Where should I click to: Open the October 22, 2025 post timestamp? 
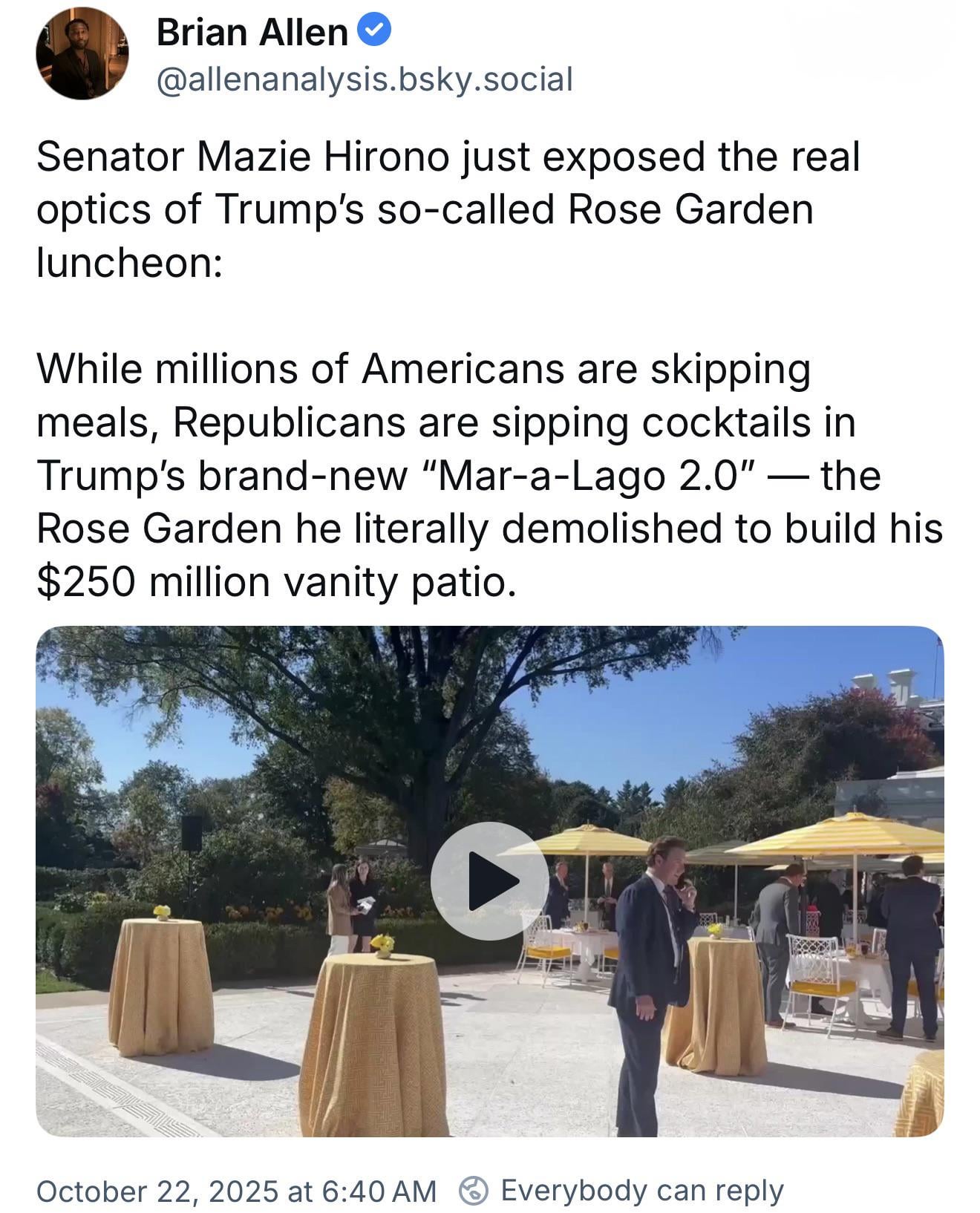[x=236, y=1191]
